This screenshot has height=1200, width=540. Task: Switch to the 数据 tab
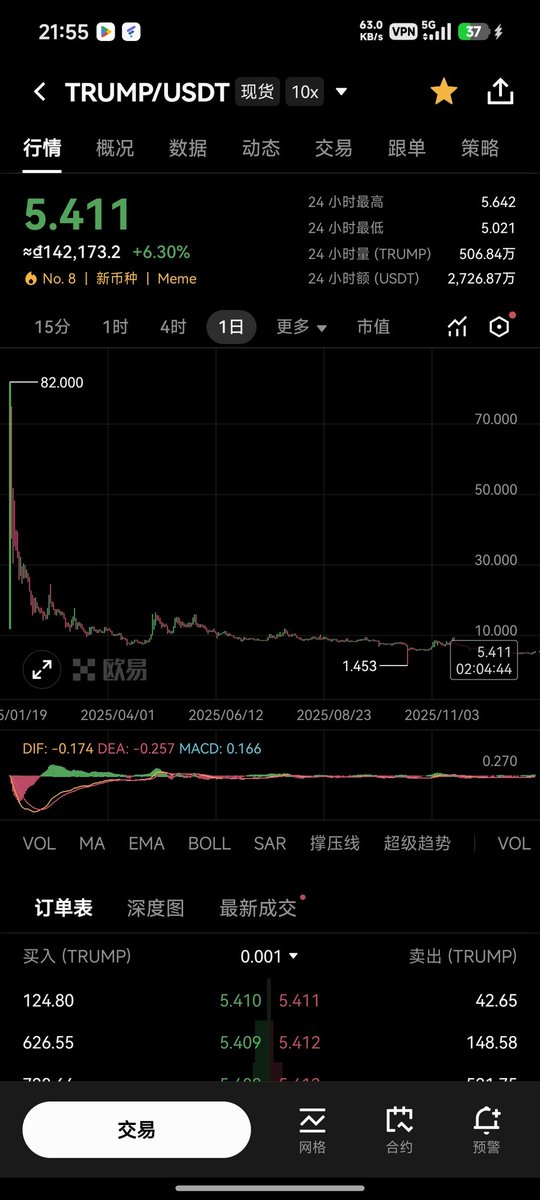(x=188, y=148)
